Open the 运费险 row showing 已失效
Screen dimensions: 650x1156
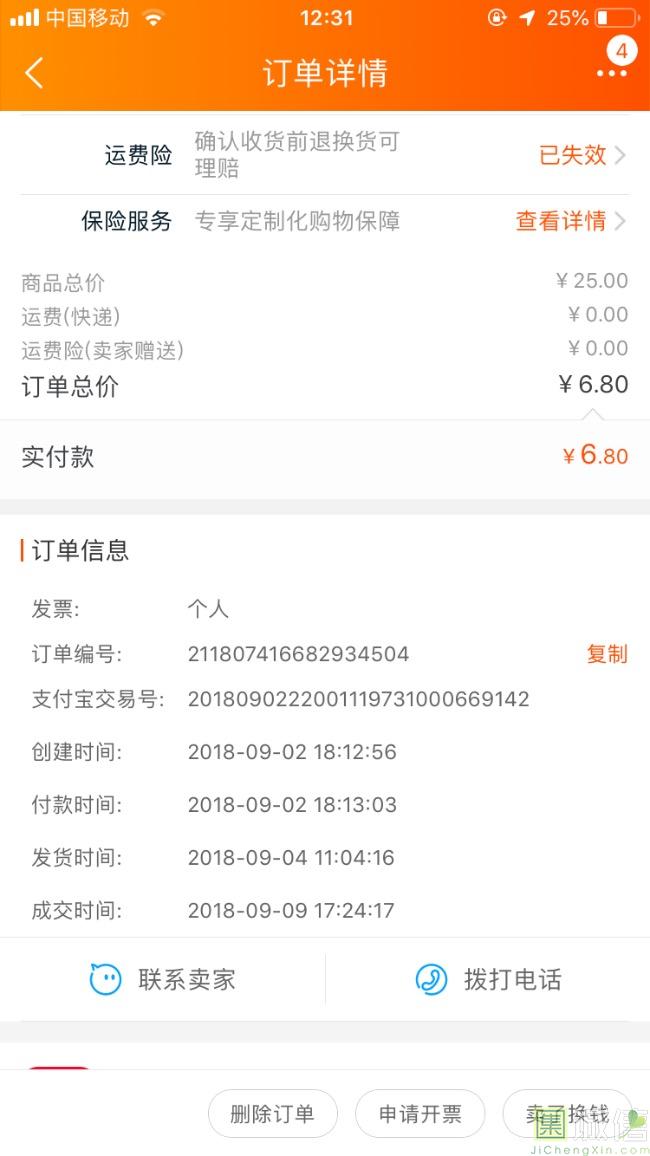325,155
